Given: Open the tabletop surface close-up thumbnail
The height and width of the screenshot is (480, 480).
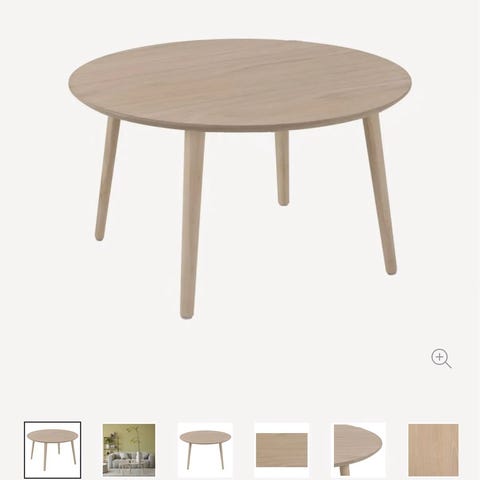Looking at the screenshot, I should tap(282, 450).
